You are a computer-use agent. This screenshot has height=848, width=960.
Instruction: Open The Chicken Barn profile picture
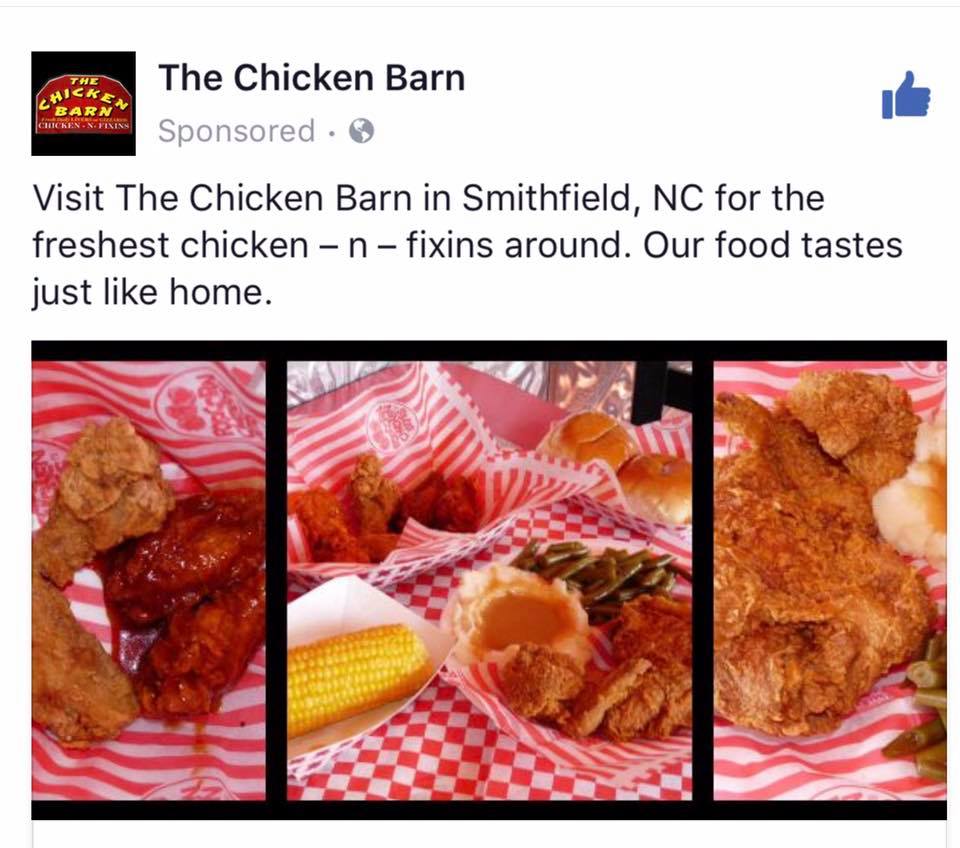pyautogui.click(x=83, y=103)
